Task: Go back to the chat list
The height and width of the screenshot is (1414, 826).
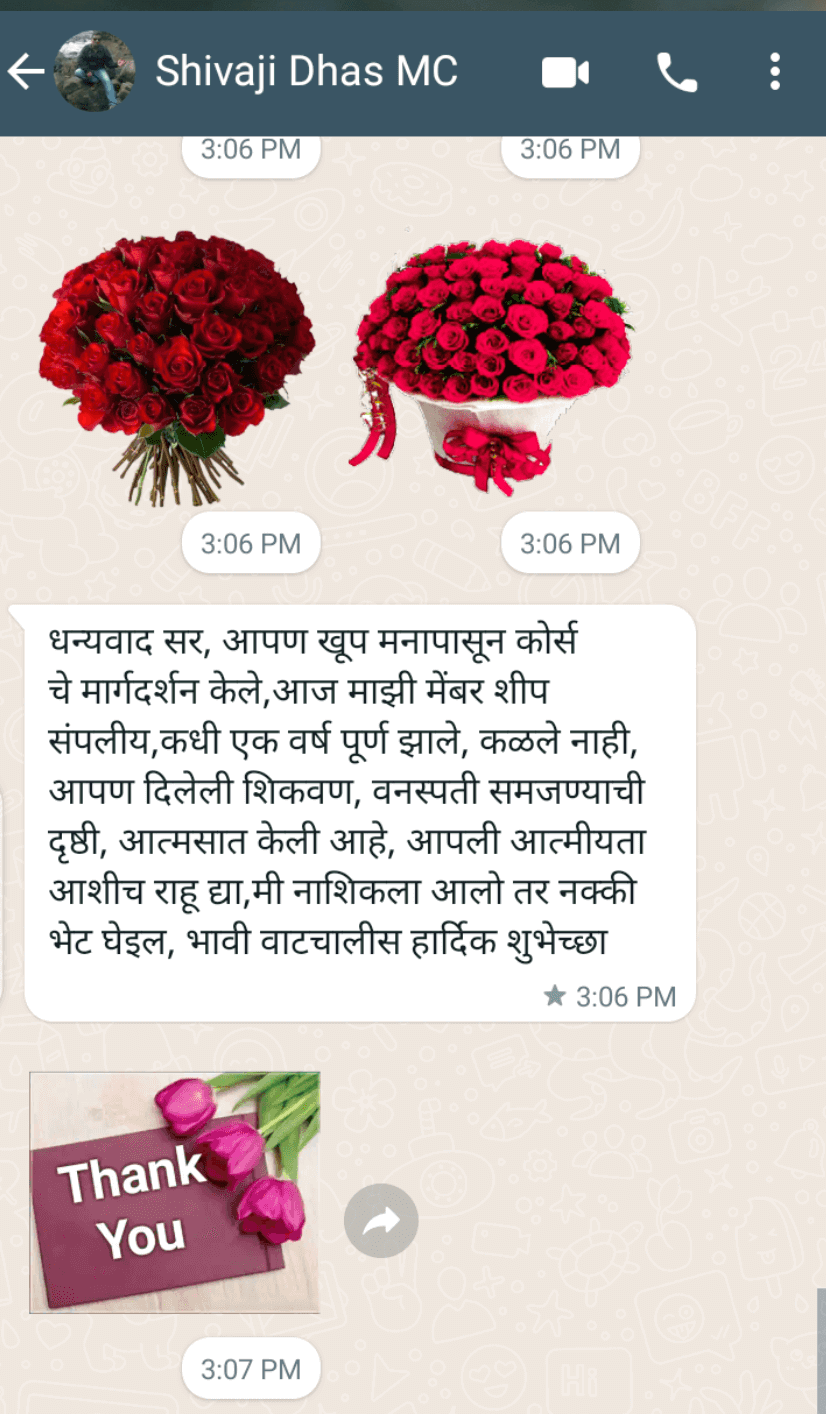Action: coord(25,72)
